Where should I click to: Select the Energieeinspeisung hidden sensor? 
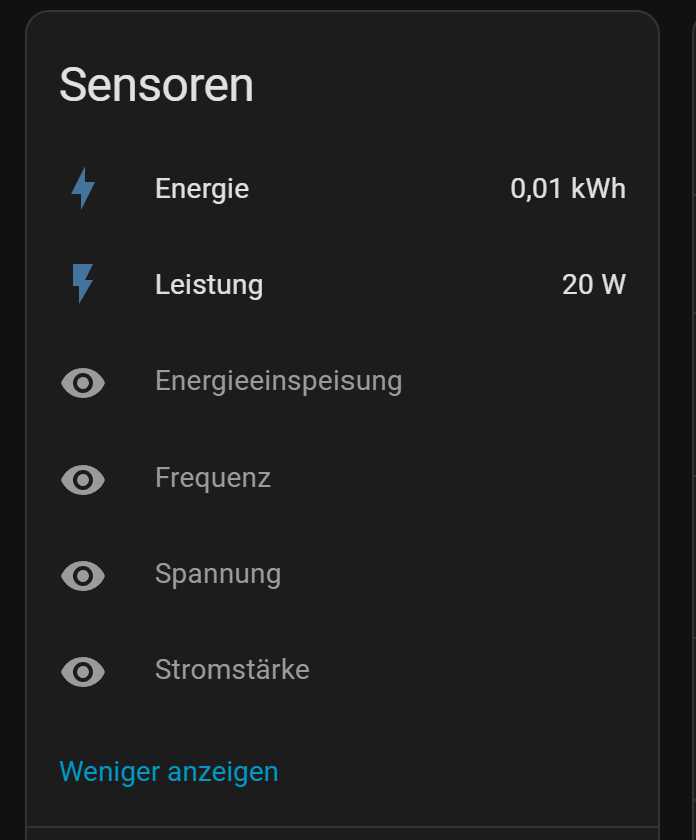click(x=278, y=381)
